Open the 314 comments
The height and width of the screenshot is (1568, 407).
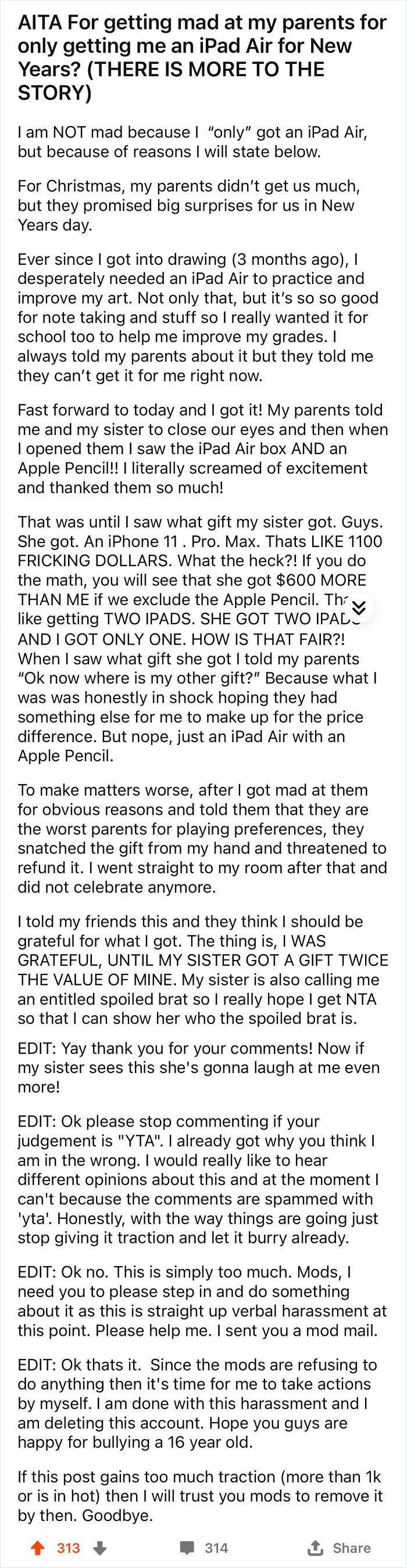click(204, 1547)
